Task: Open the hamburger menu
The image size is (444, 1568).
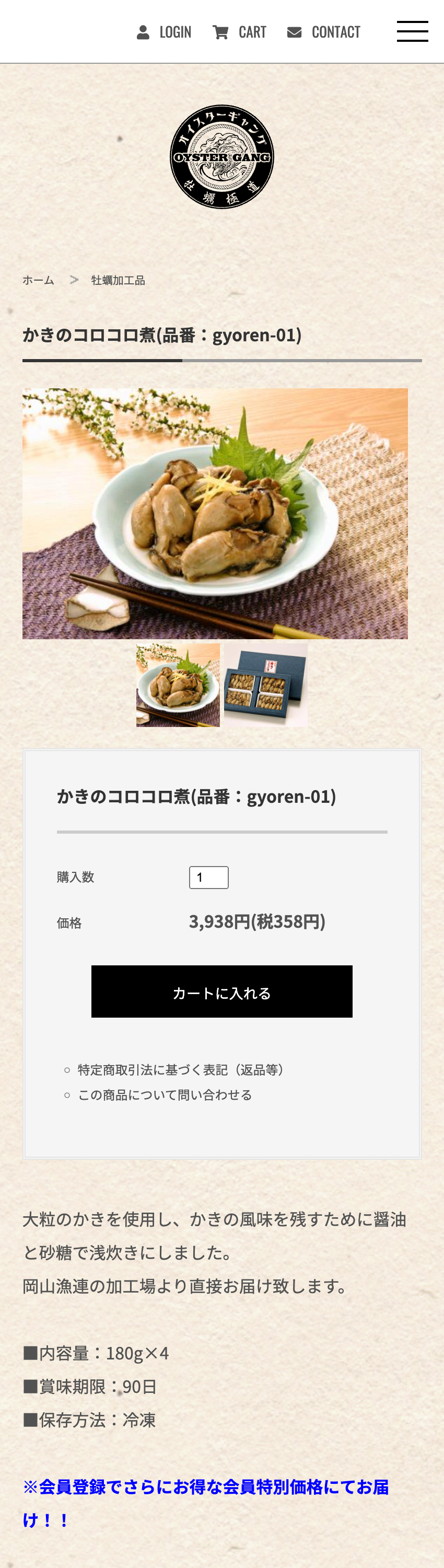Action: [412, 32]
